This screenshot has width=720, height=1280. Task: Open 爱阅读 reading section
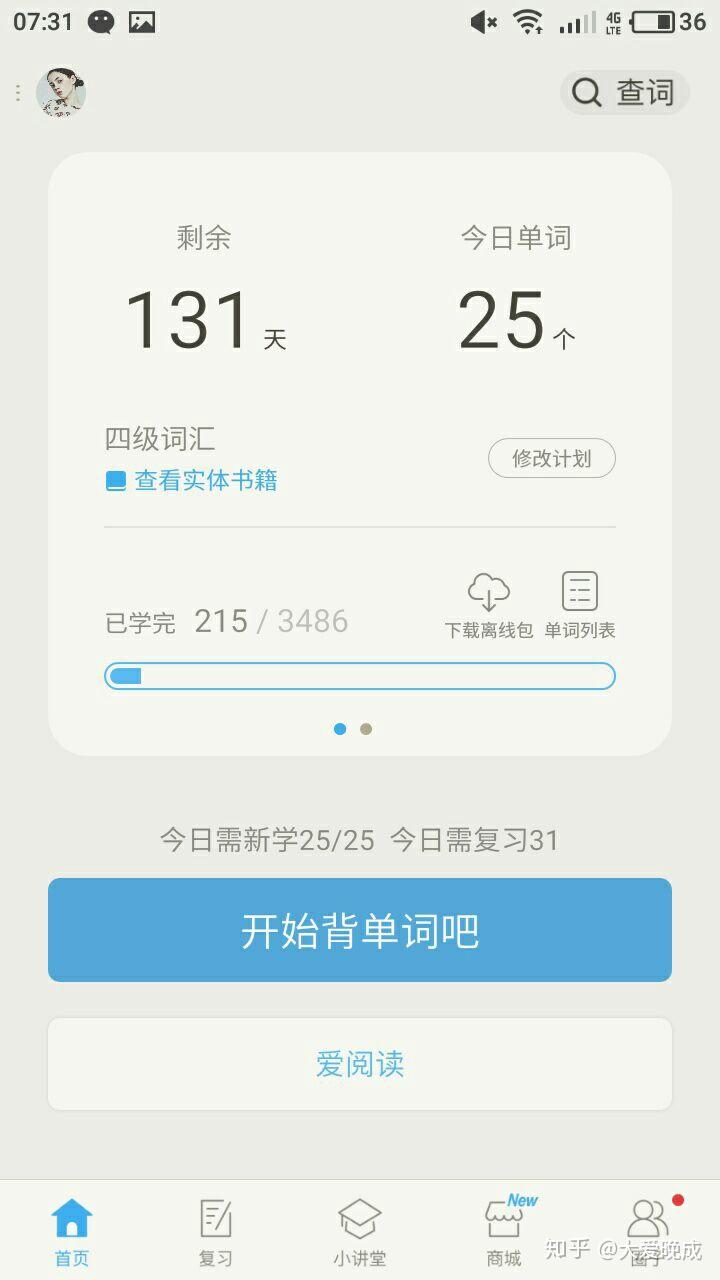(360, 1064)
